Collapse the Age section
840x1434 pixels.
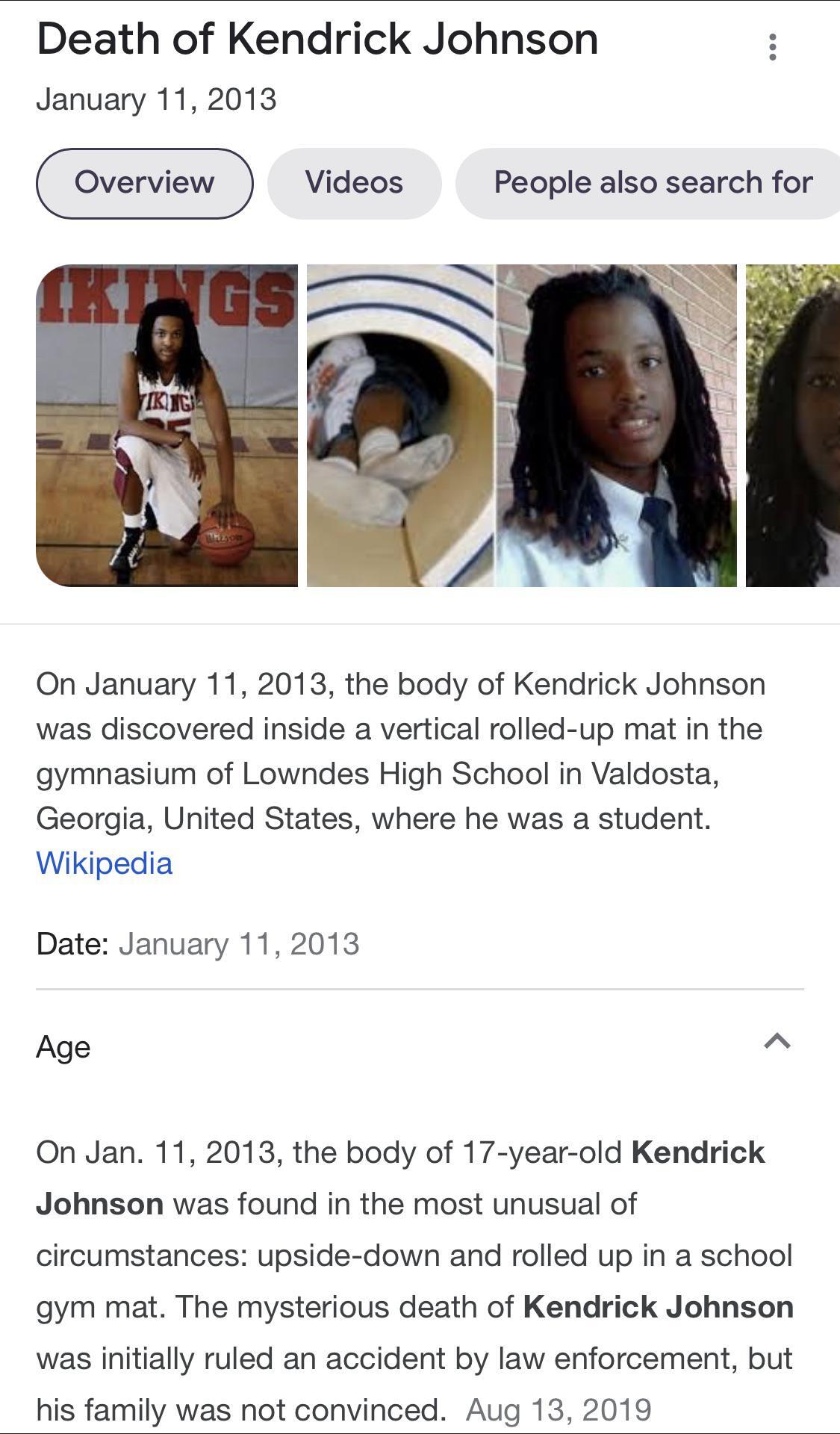(777, 1041)
